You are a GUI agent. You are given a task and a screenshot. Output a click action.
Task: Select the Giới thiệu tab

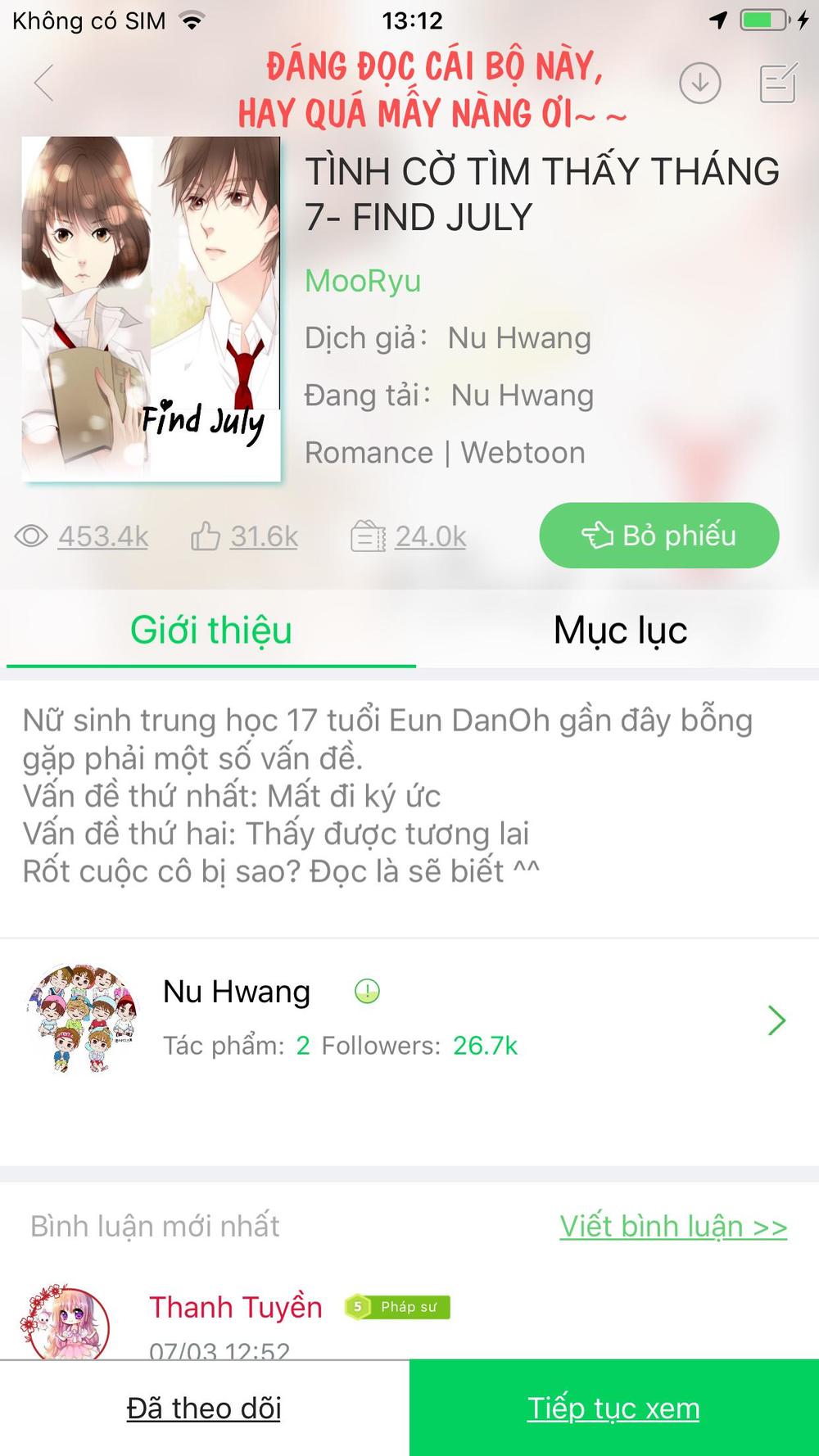(x=211, y=631)
